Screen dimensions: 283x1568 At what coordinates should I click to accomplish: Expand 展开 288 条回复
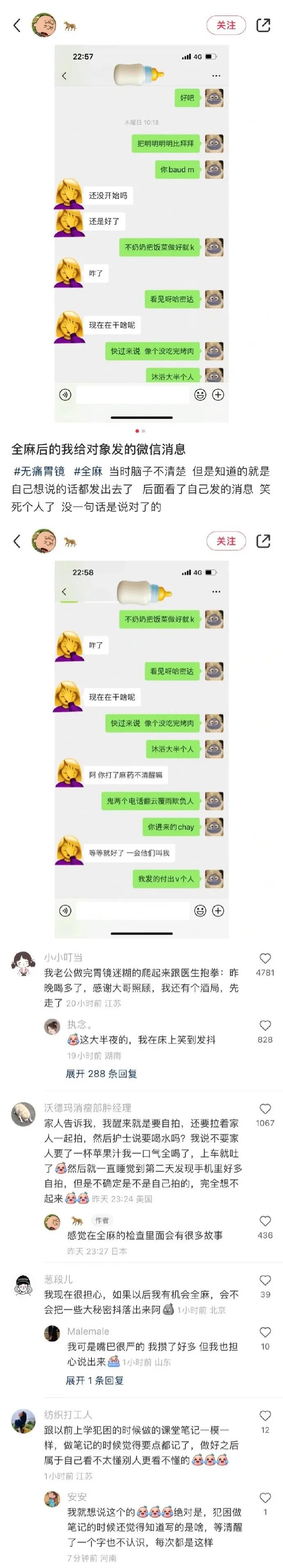(101, 1073)
